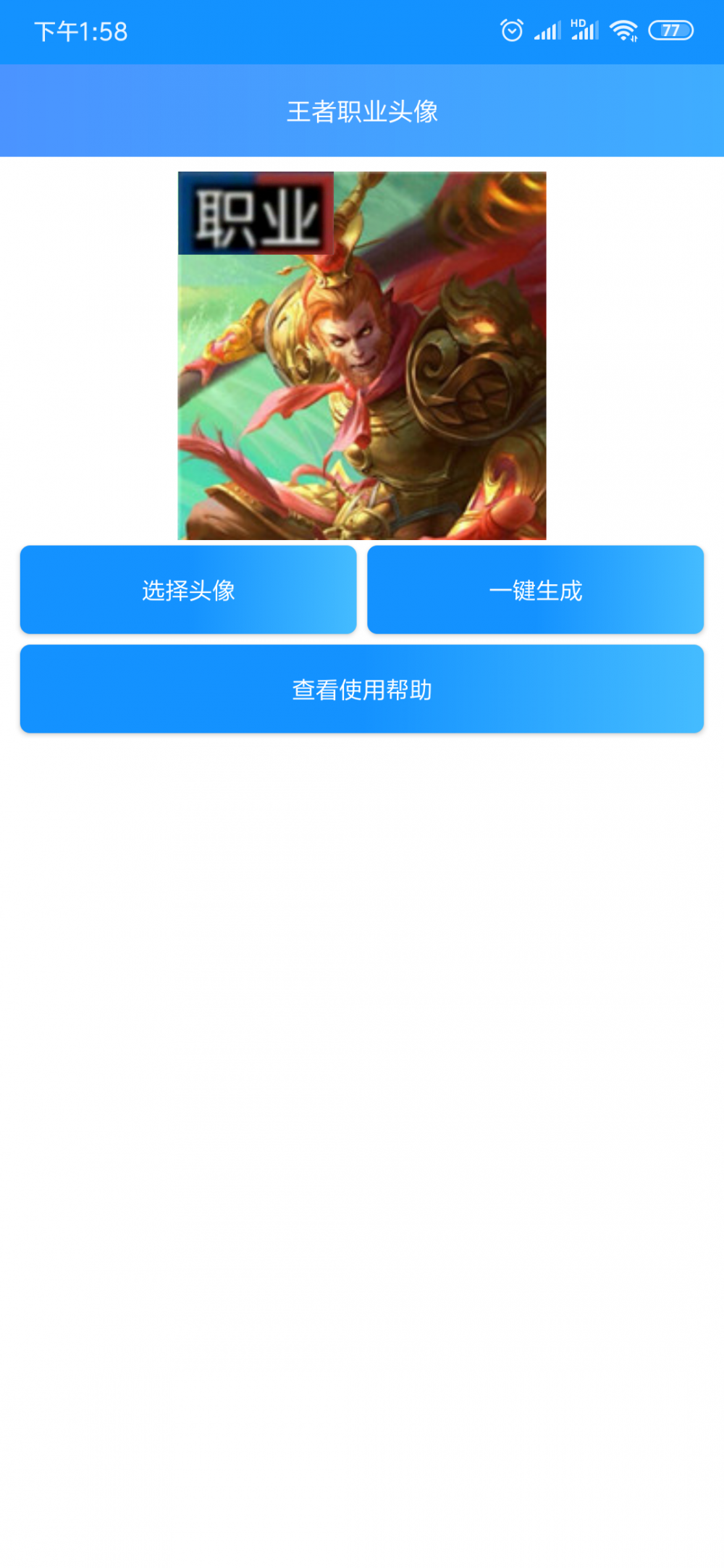Generate the avatar with 一键生成

[536, 590]
